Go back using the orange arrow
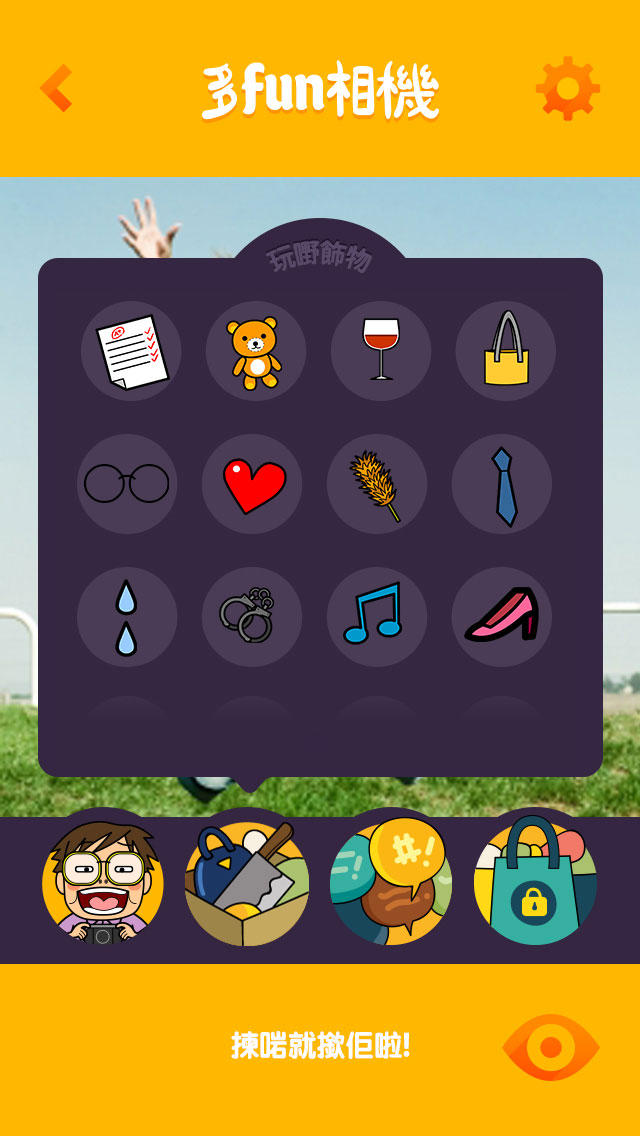Viewport: 640px width, 1136px height. [x=57, y=88]
